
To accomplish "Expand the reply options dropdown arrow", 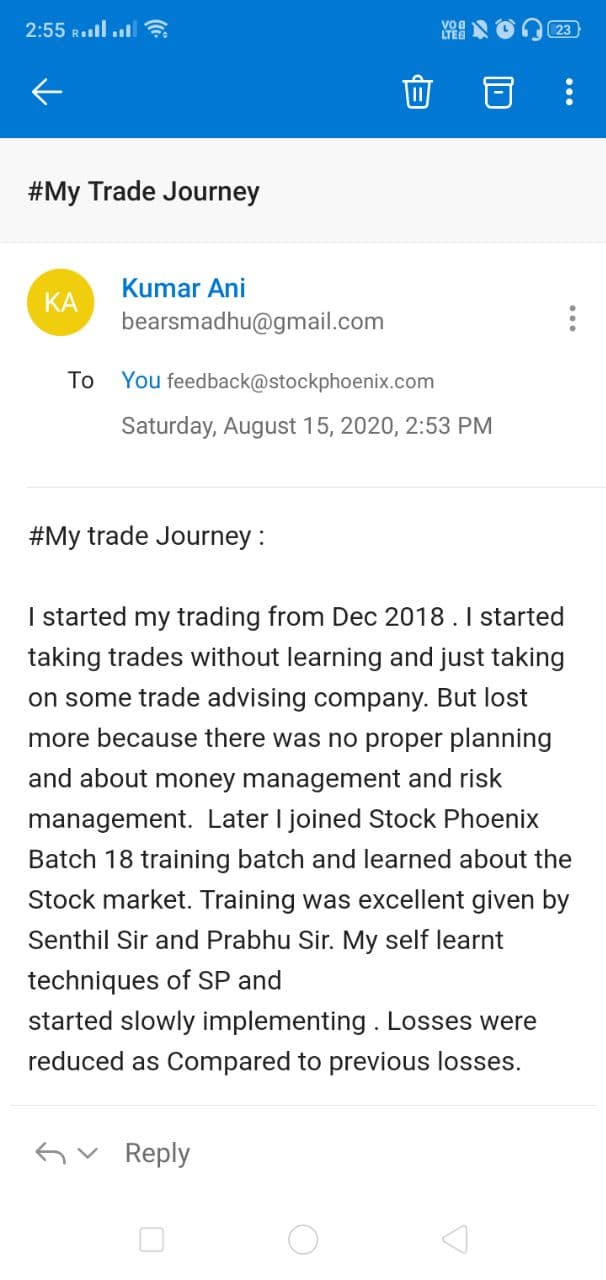I will coord(88,1153).
